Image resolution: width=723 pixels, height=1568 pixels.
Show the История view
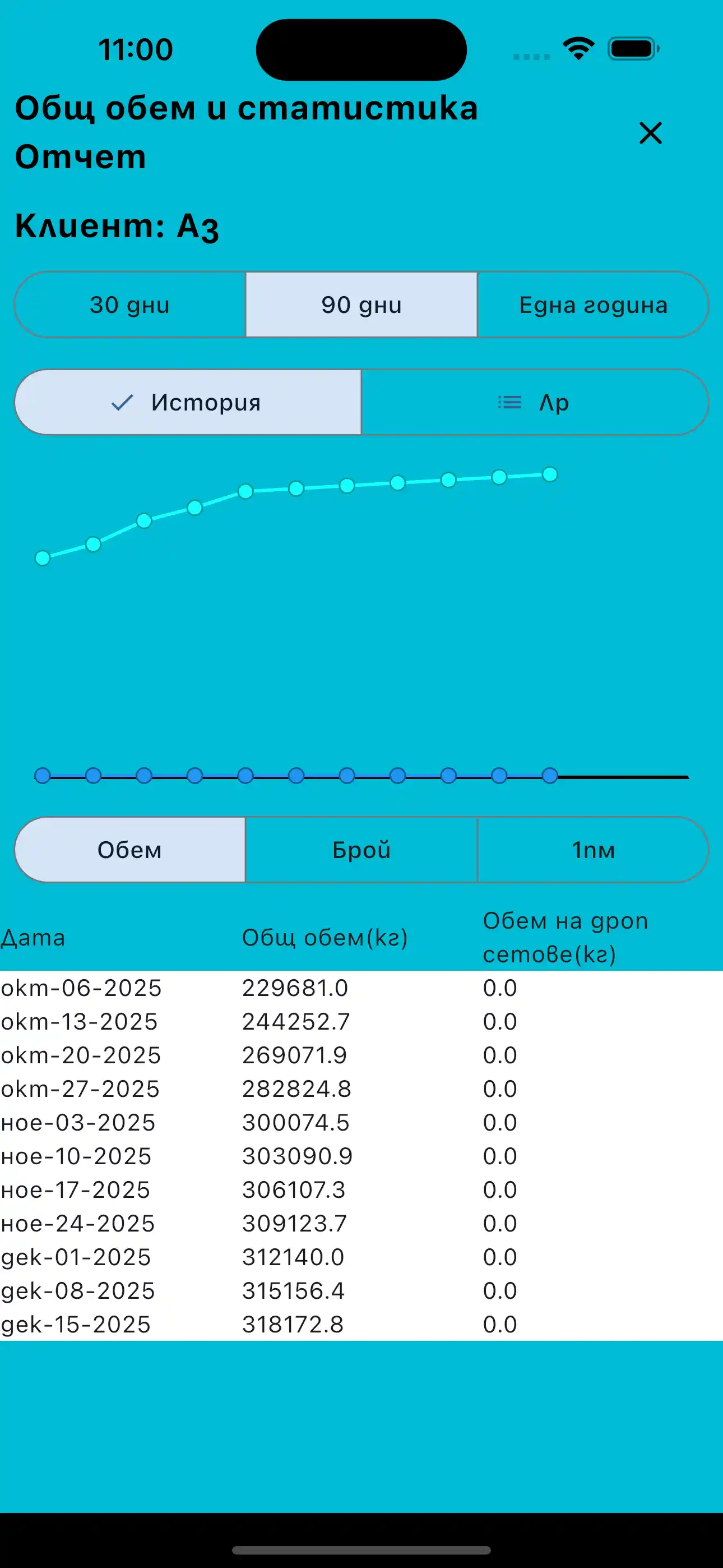pyautogui.click(x=188, y=402)
